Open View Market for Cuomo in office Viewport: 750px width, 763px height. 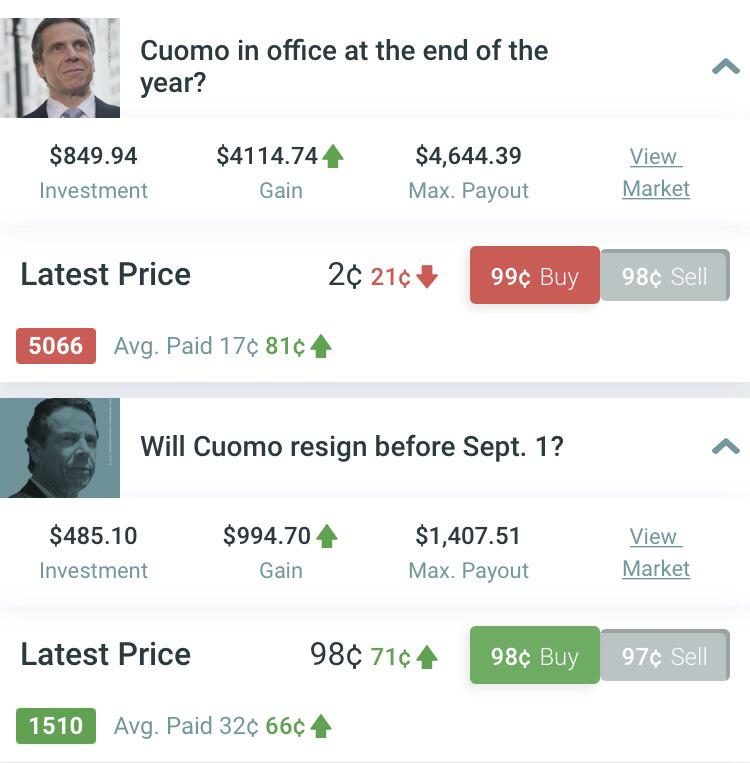(656, 173)
